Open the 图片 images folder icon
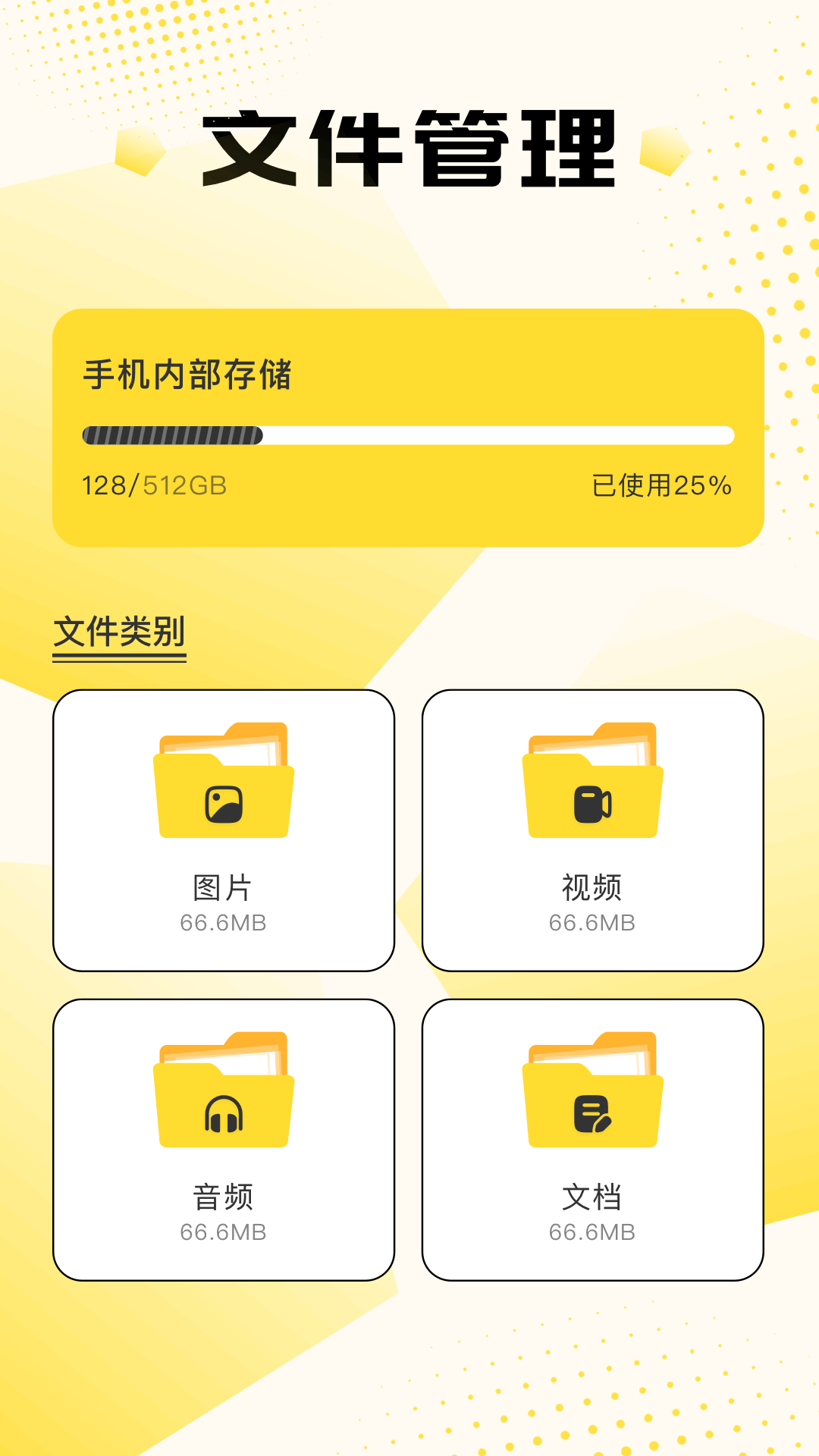The image size is (819, 1456). pos(225,781)
